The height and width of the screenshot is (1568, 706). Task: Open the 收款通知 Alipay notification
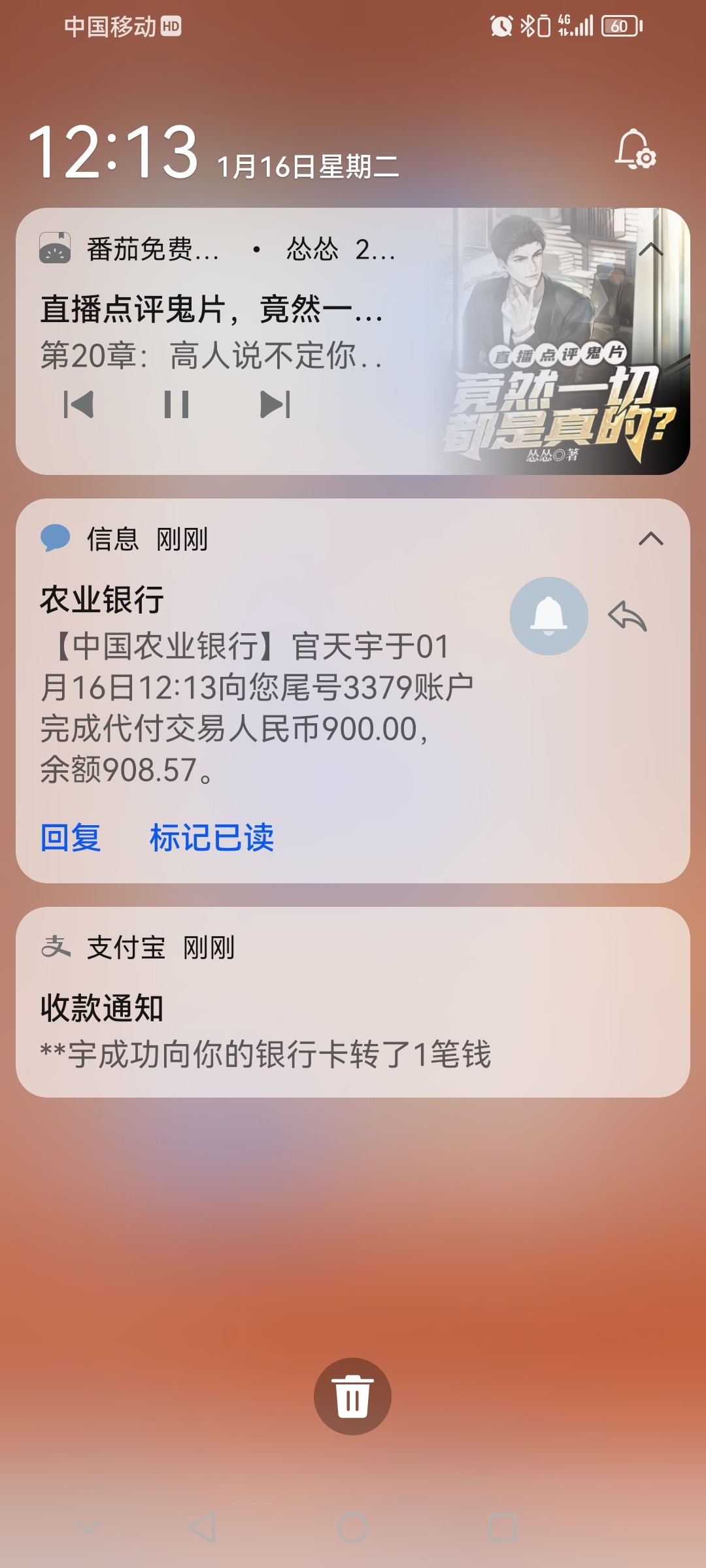(261, 1026)
